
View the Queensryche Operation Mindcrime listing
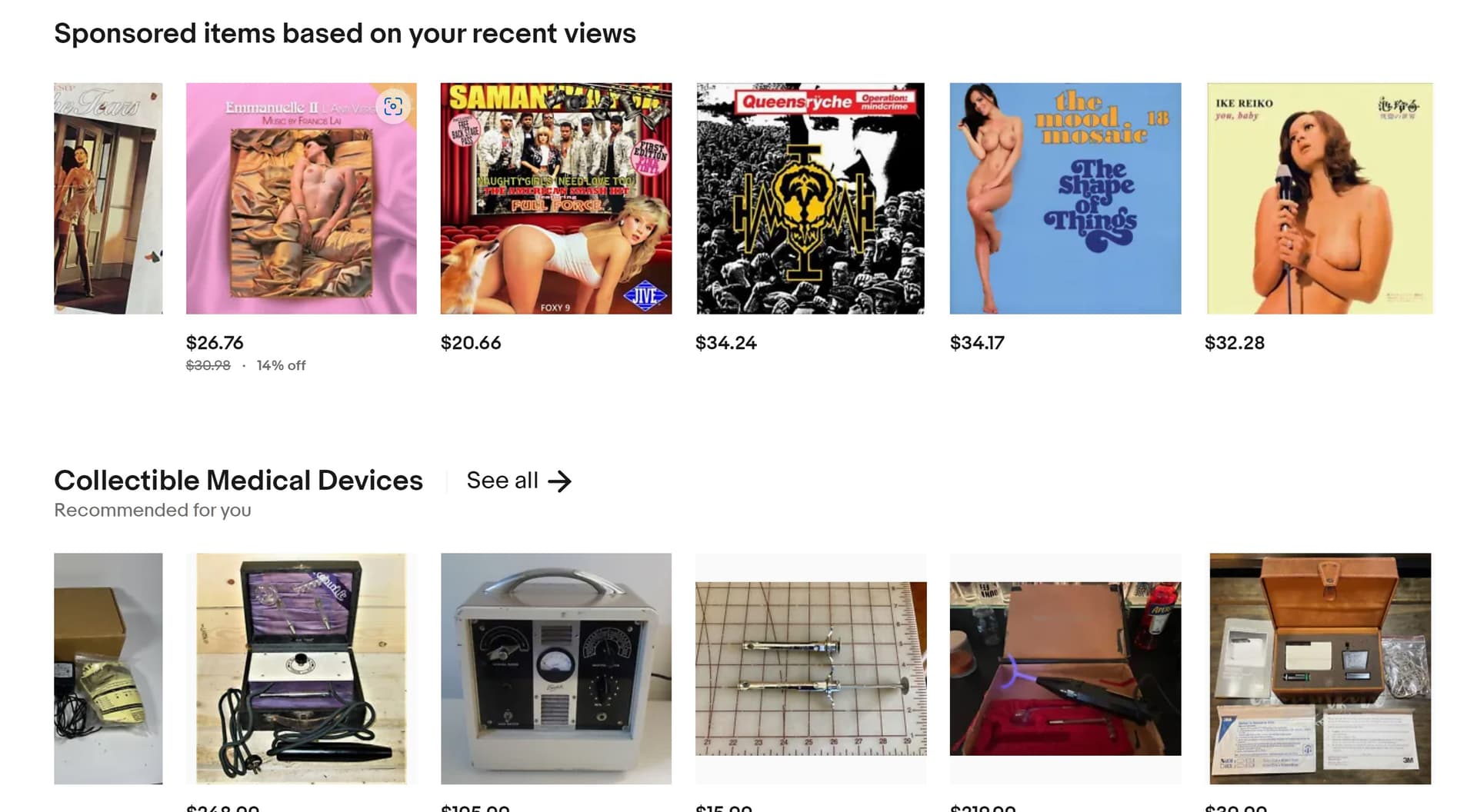[x=810, y=198]
